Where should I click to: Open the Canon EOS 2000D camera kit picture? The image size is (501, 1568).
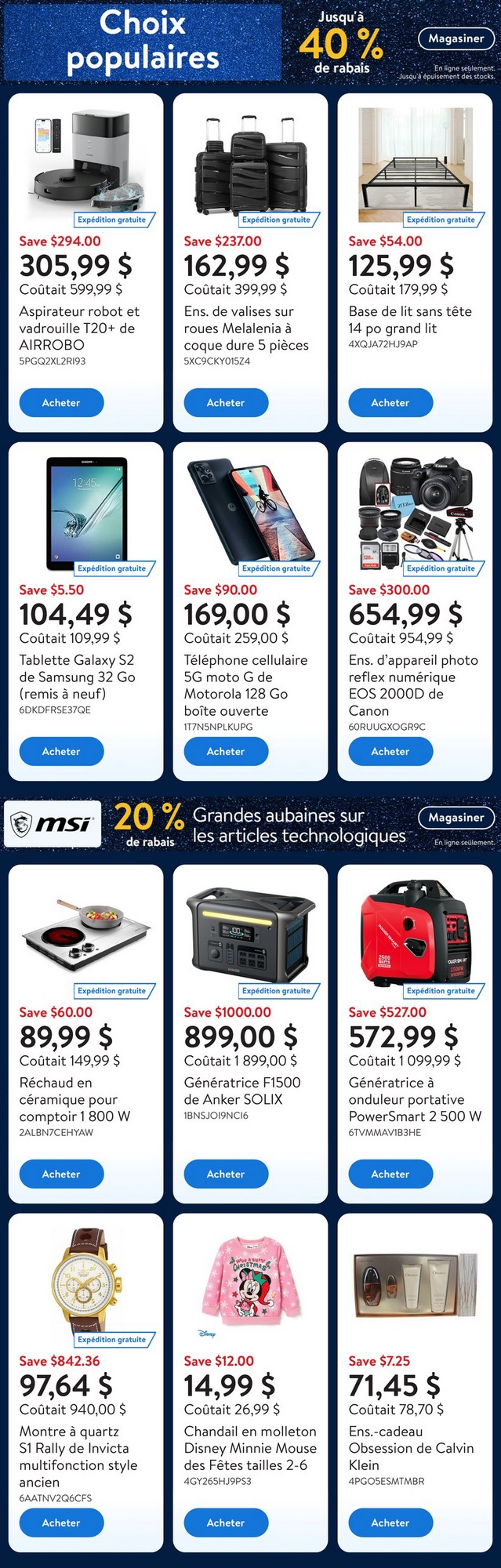[x=416, y=510]
